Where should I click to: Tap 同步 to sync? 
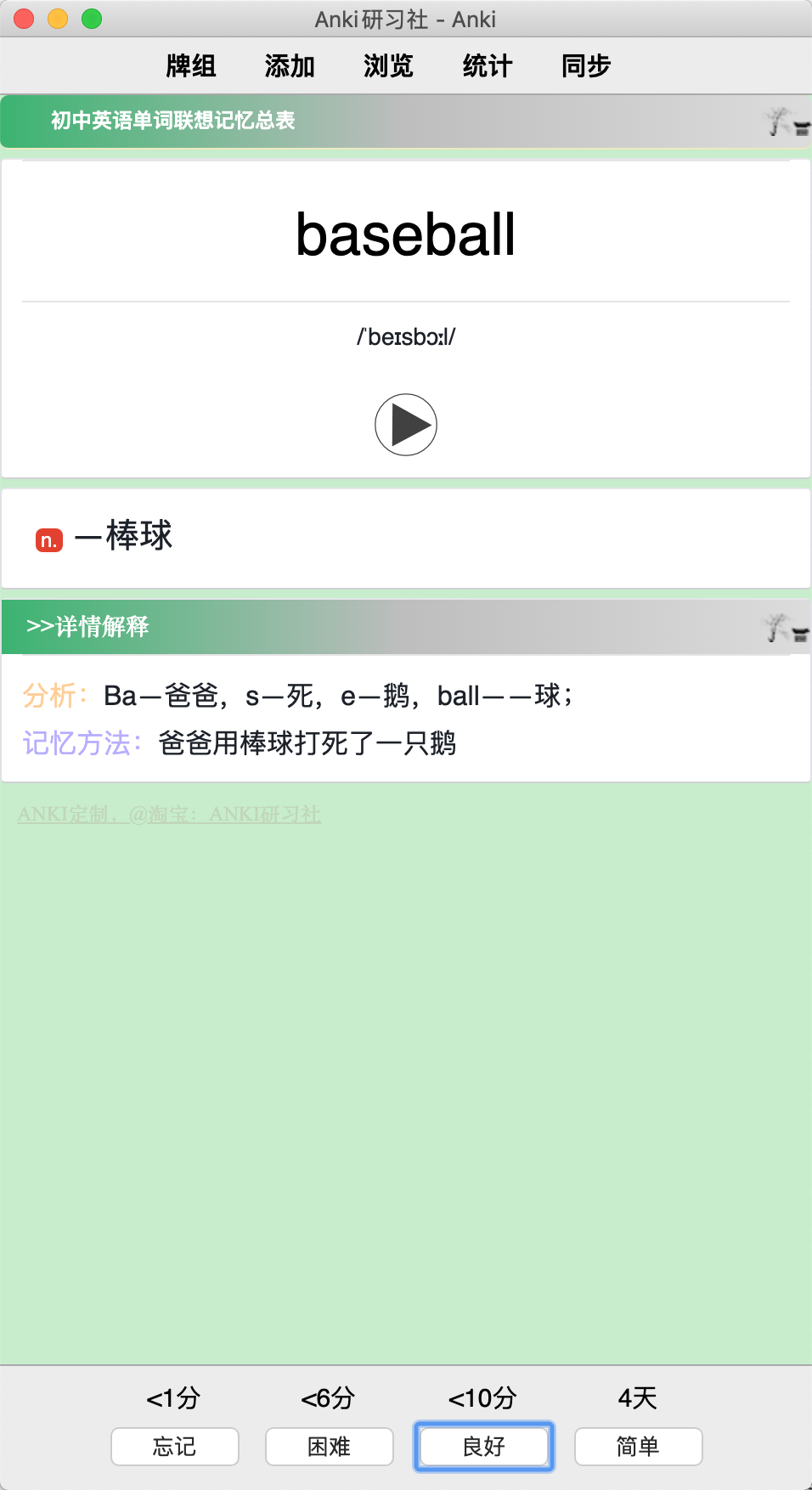coord(586,65)
